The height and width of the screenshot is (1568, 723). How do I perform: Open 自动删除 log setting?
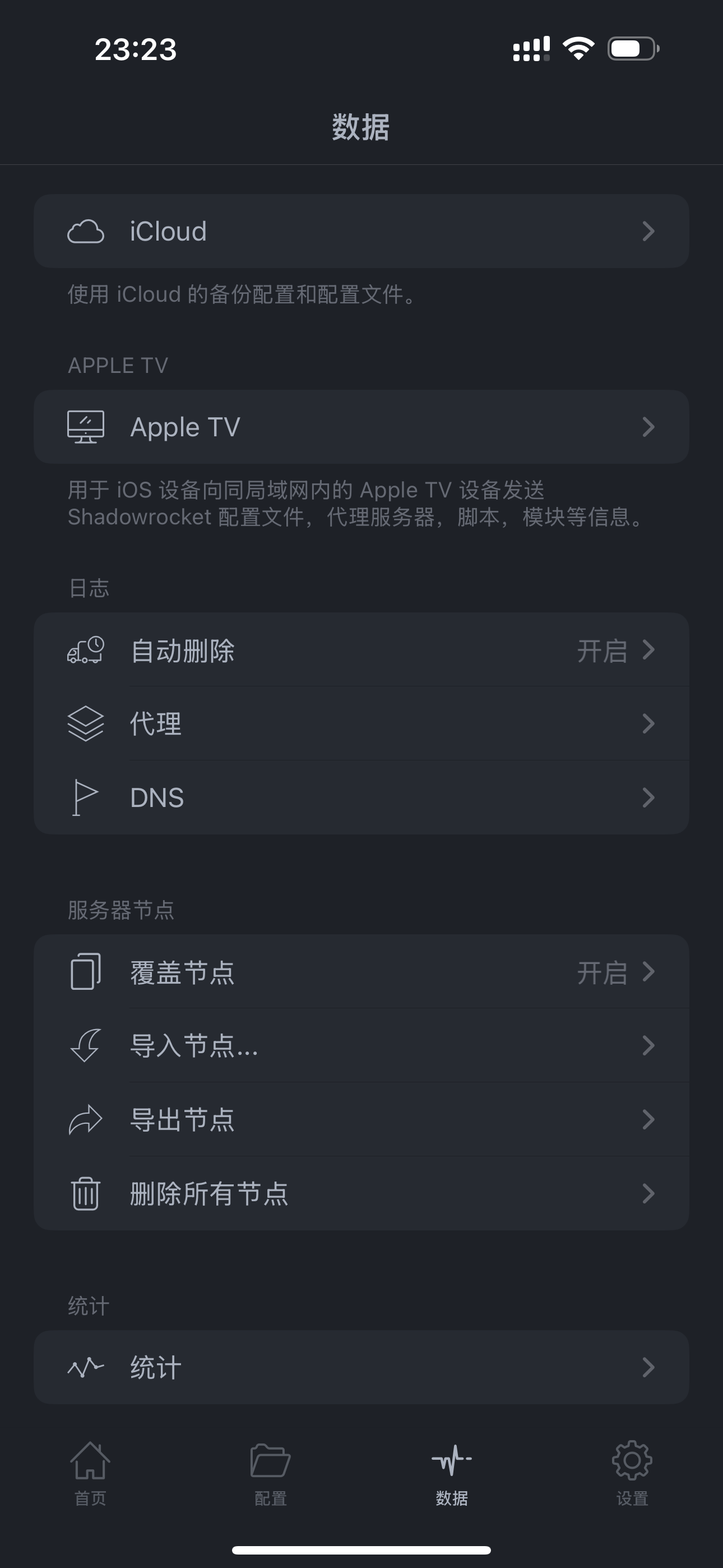(361, 650)
